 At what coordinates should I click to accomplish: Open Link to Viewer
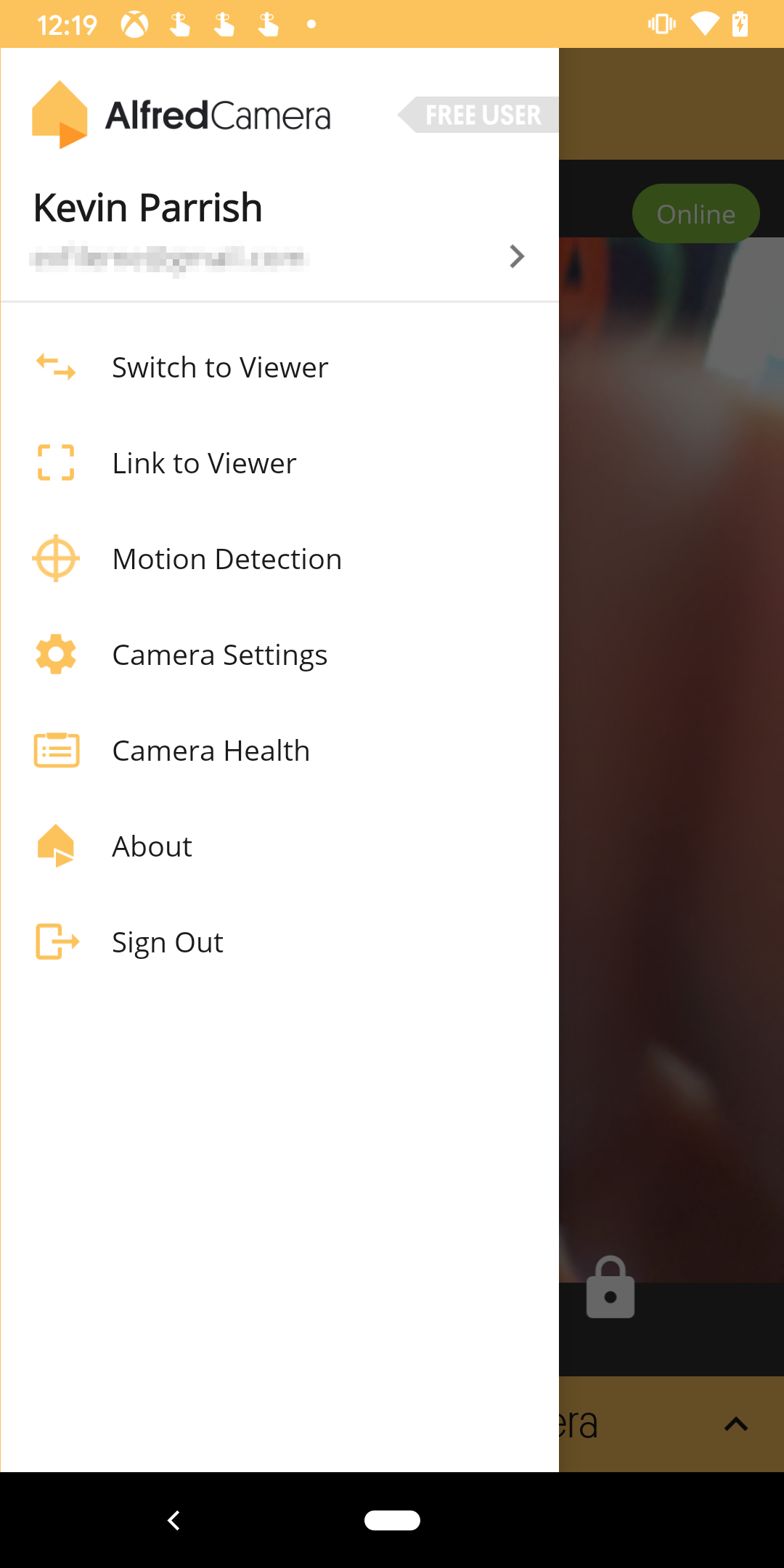click(279, 463)
